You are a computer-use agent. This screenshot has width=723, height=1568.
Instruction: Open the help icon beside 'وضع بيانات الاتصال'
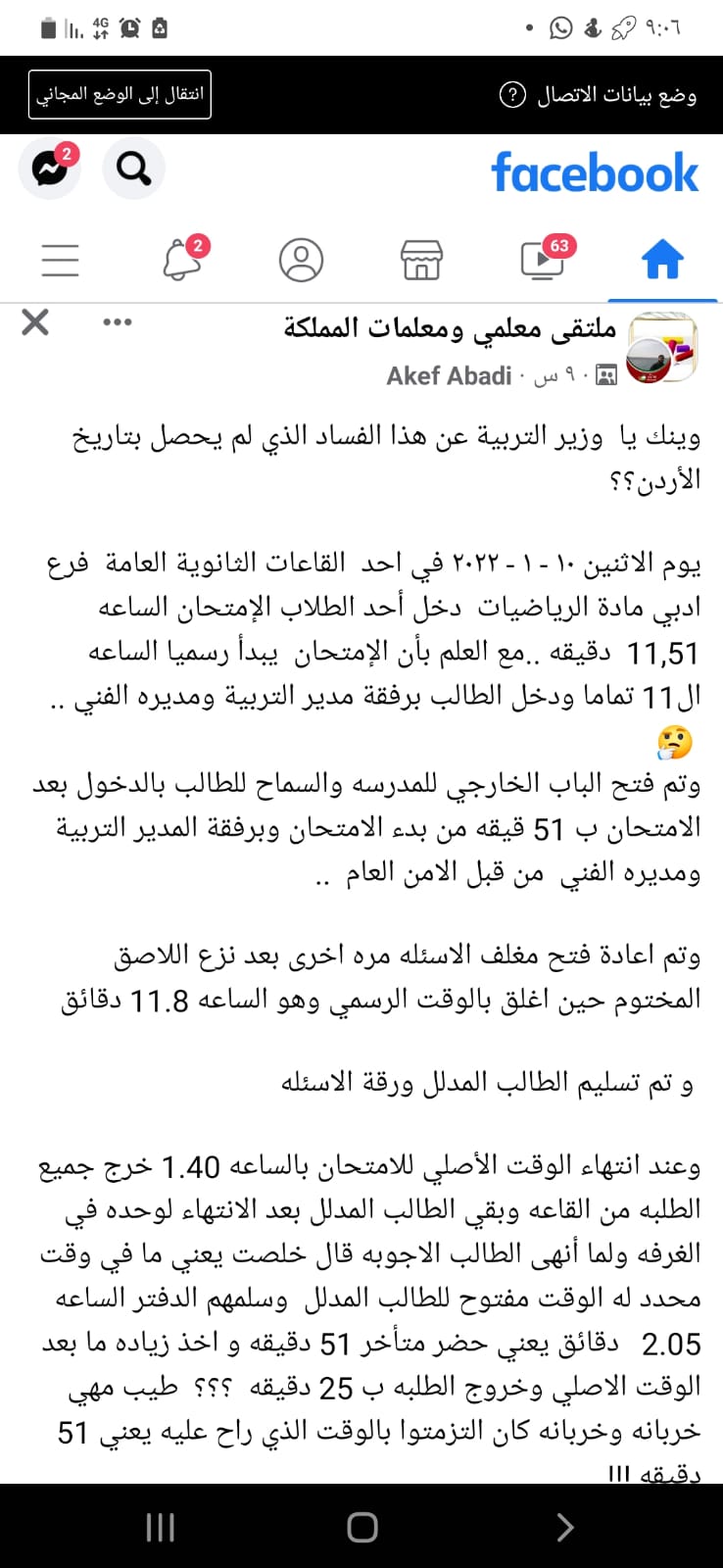coord(512,95)
